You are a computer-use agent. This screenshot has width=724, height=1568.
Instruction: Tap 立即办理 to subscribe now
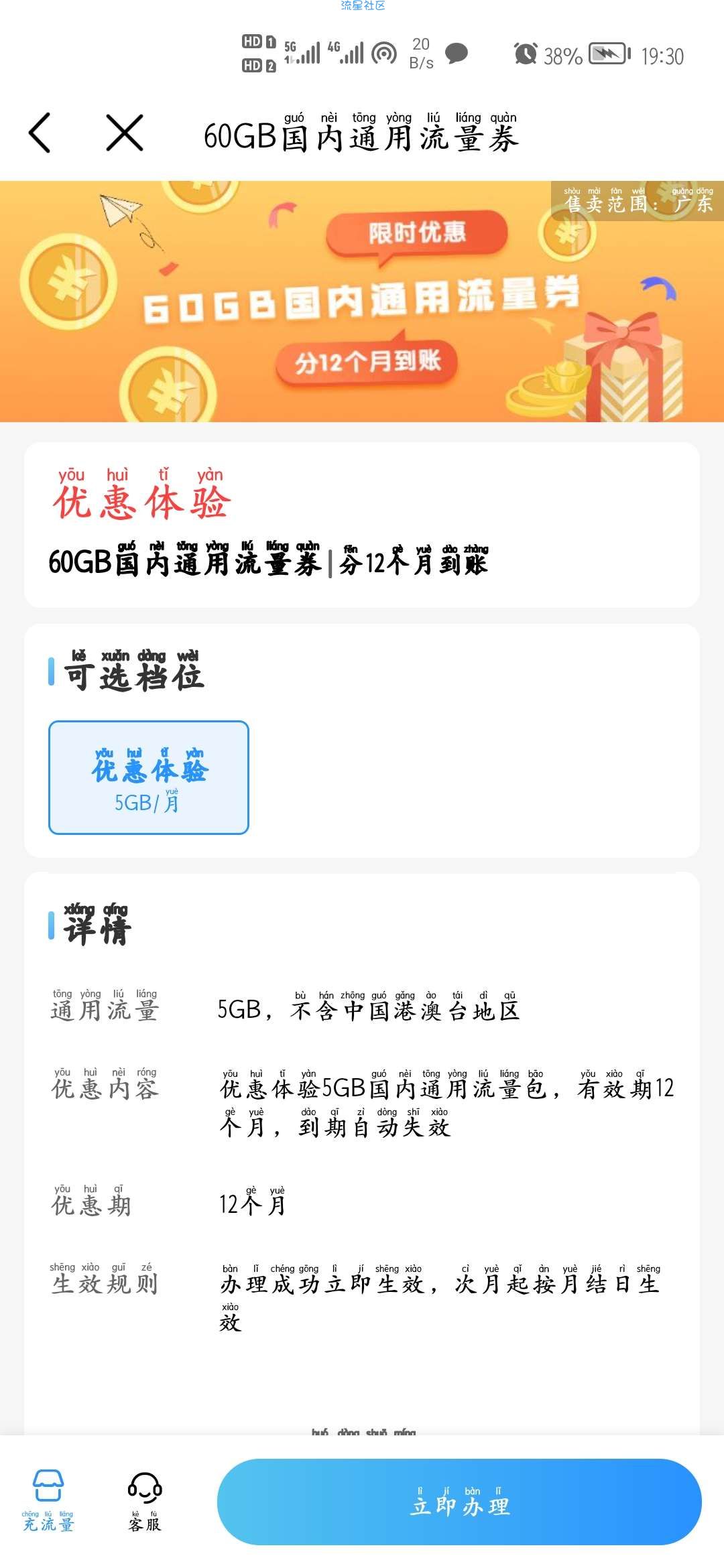[x=459, y=1502]
